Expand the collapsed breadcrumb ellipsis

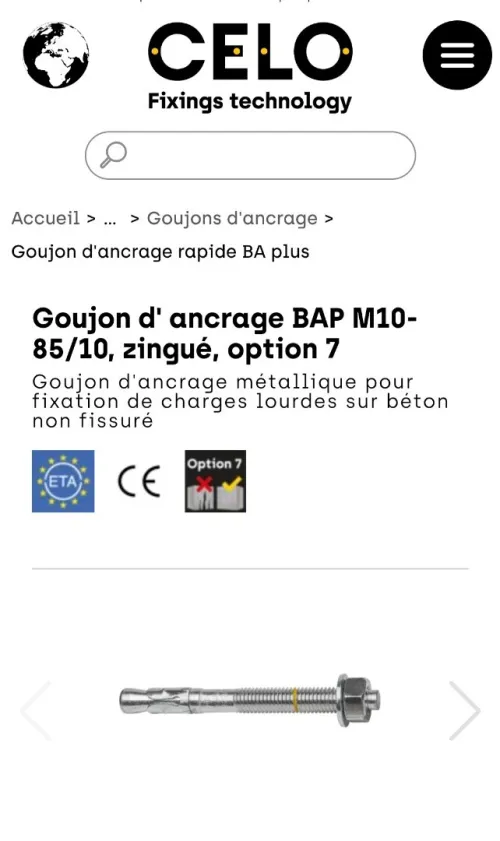[x=110, y=219]
